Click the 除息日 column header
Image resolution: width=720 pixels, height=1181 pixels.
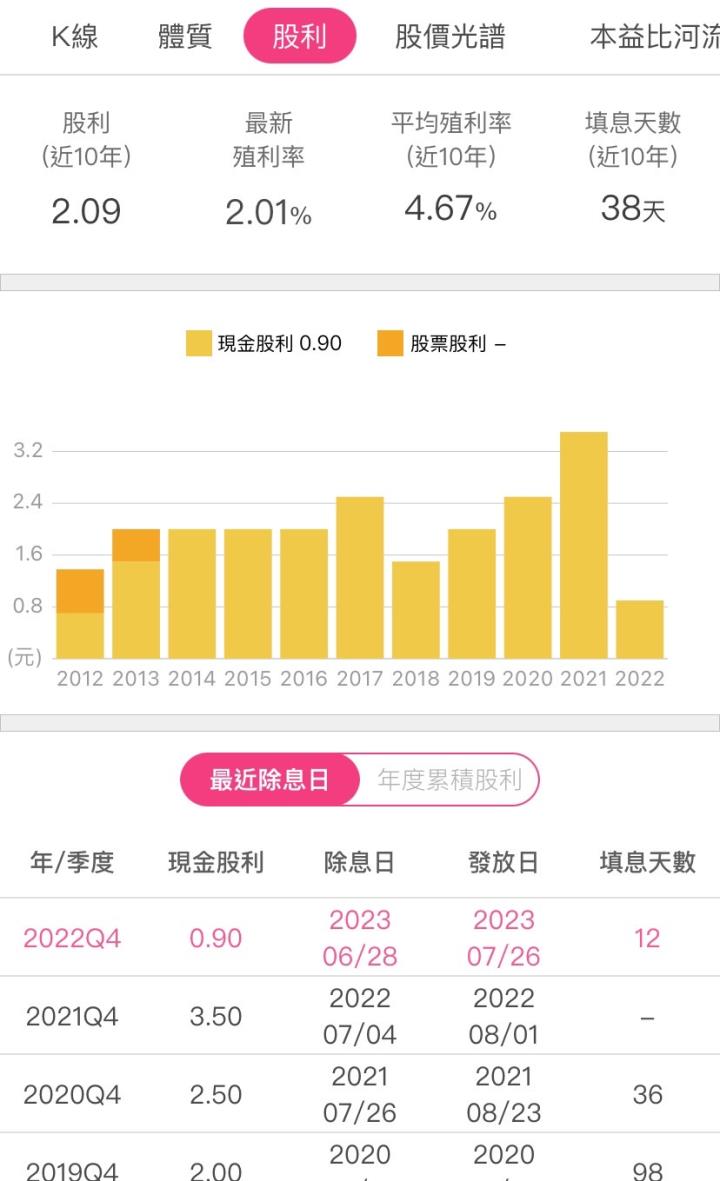click(360, 863)
